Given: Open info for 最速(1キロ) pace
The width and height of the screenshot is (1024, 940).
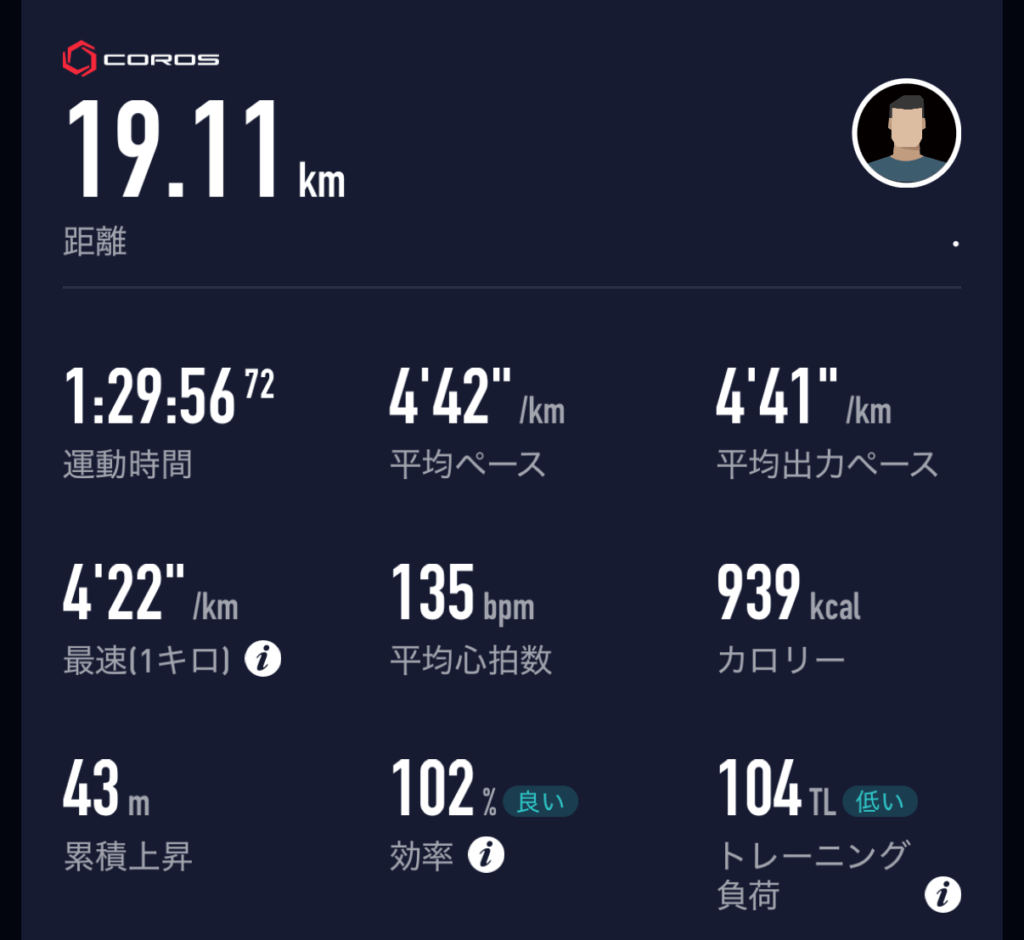Looking at the screenshot, I should pyautogui.click(x=263, y=660).
